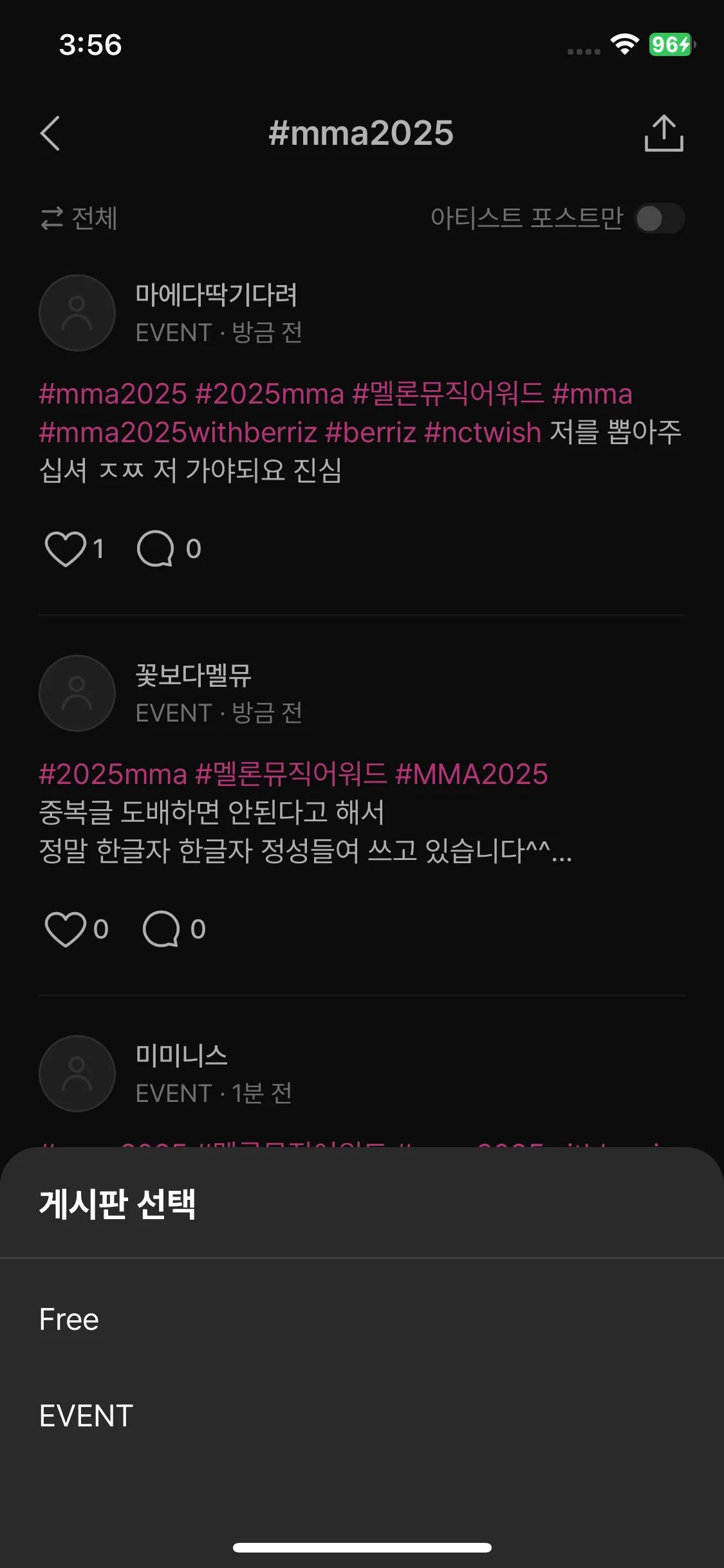Share the #mma2025 hashtag page
This screenshot has width=724, height=1568.
pos(664,133)
